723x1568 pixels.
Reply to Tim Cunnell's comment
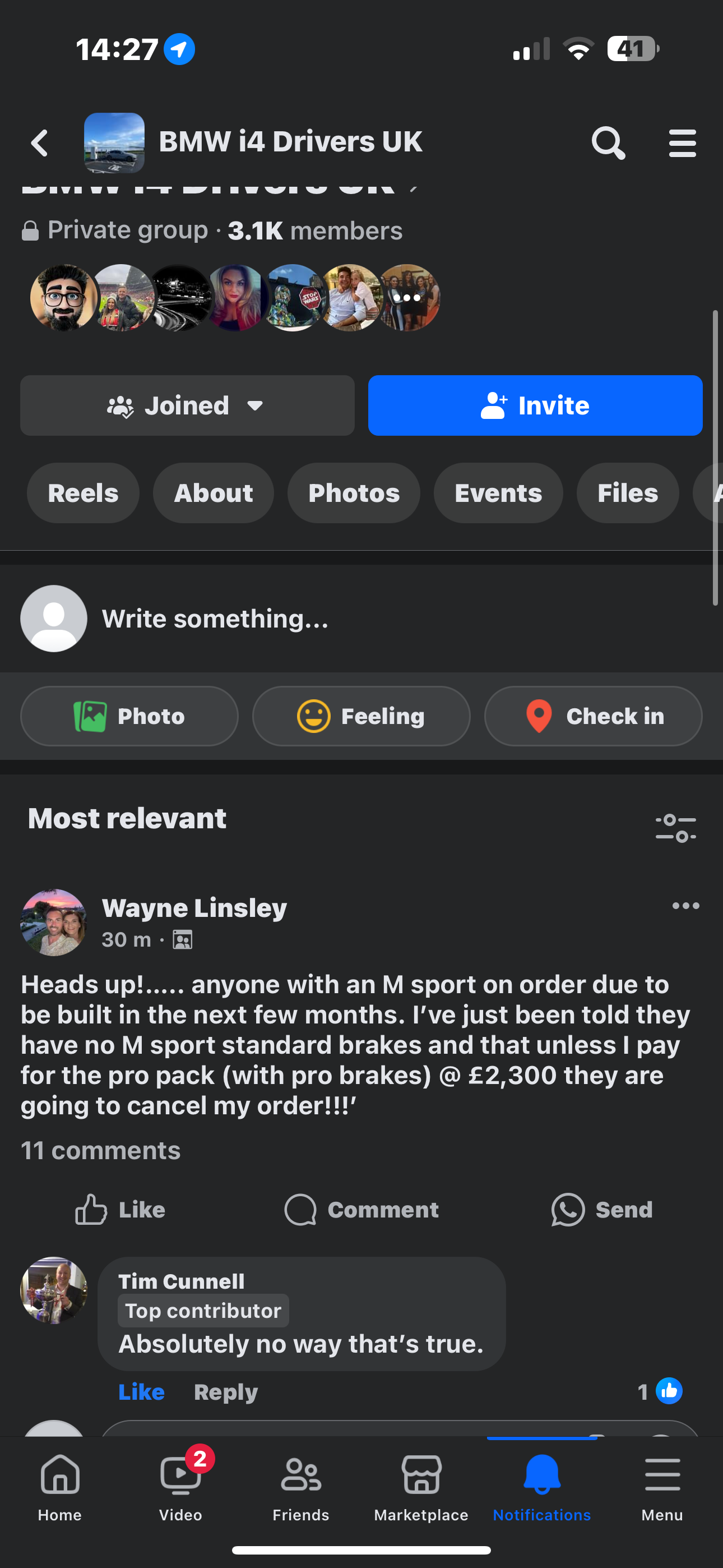coord(226,1392)
